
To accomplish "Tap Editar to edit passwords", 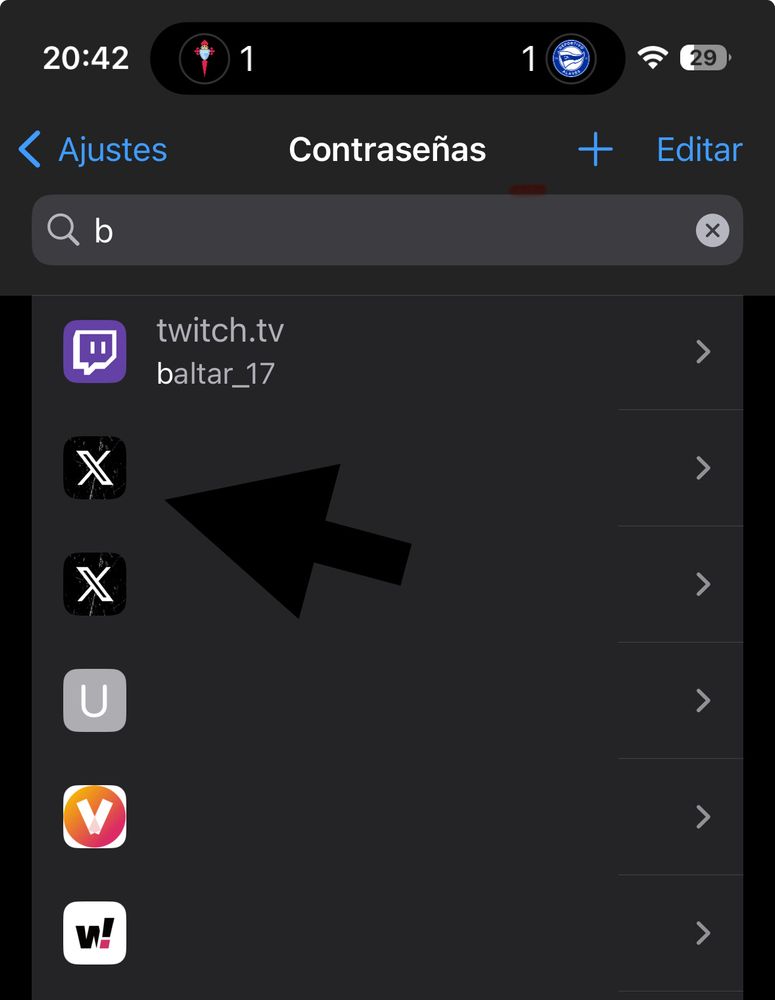I will pos(699,149).
